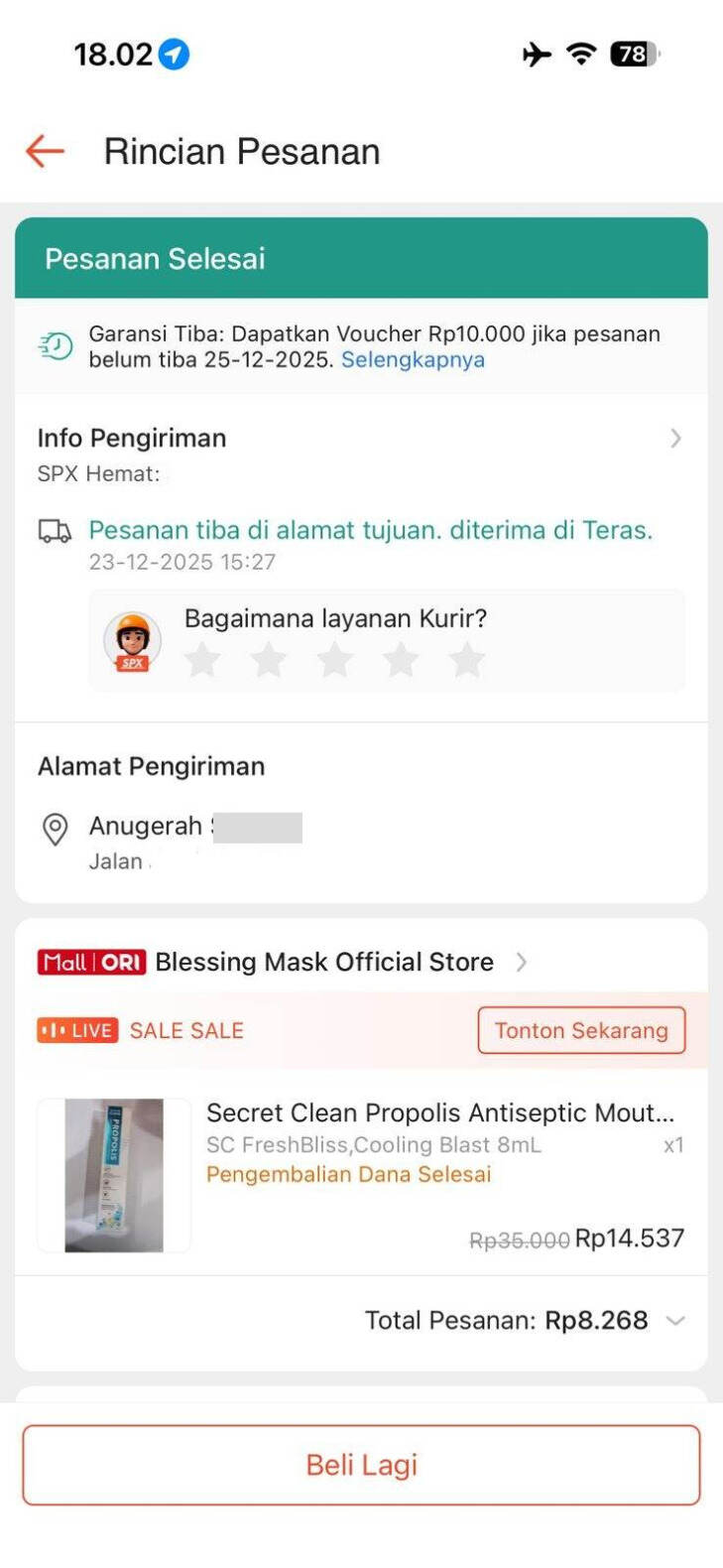
Task: Expand the Total Pesanan breakdown
Action: pos(675,1321)
